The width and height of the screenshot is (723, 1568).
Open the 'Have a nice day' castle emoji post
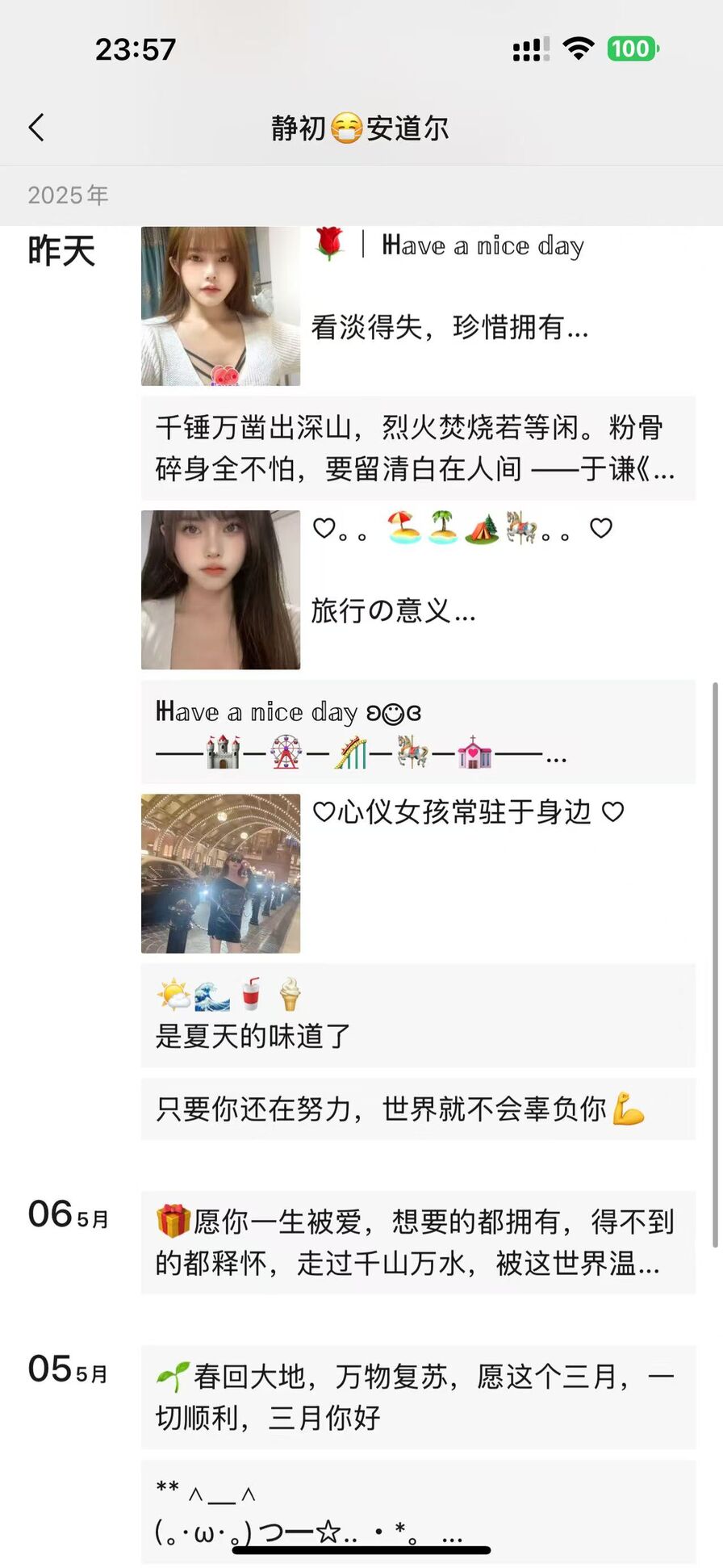point(417,732)
